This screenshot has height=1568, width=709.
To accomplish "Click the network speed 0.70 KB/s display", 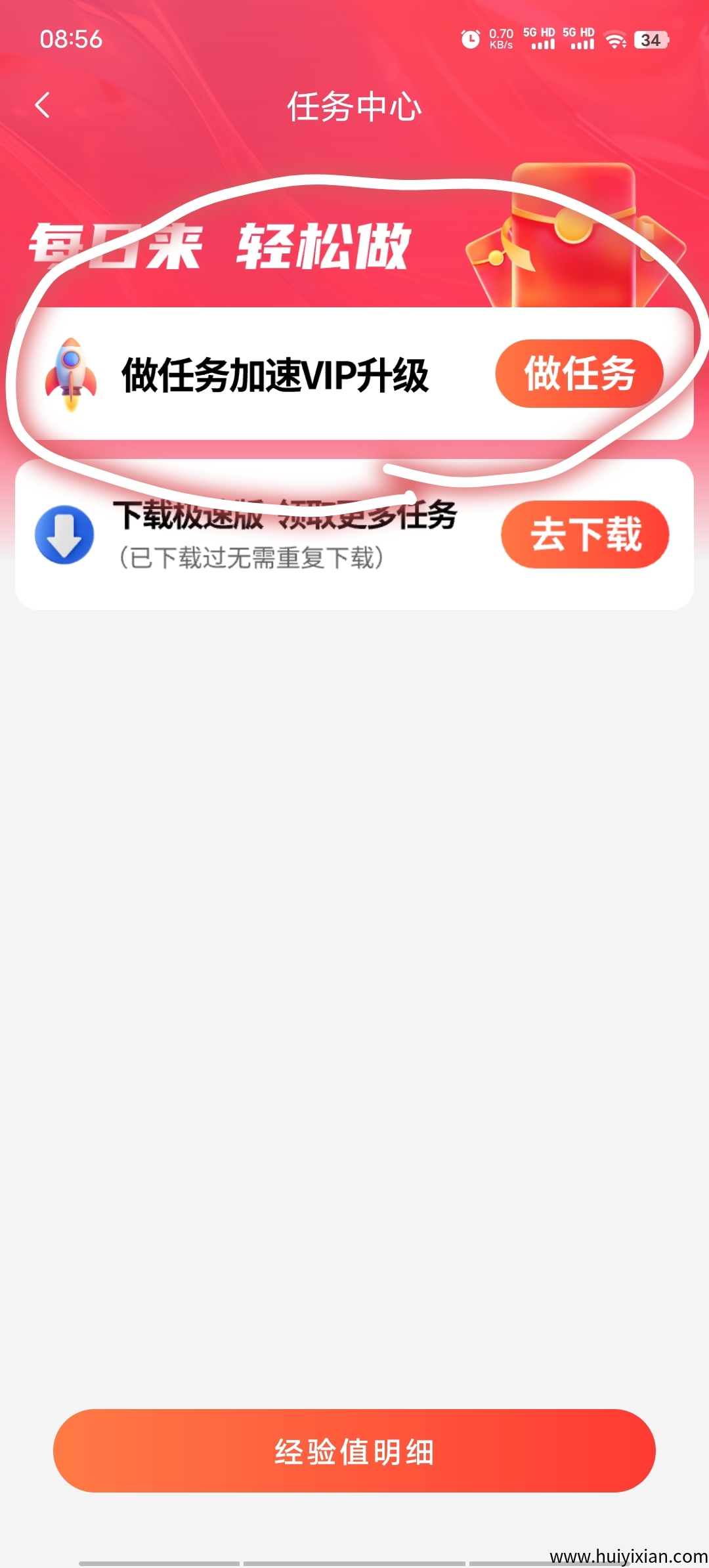I will coord(501,39).
